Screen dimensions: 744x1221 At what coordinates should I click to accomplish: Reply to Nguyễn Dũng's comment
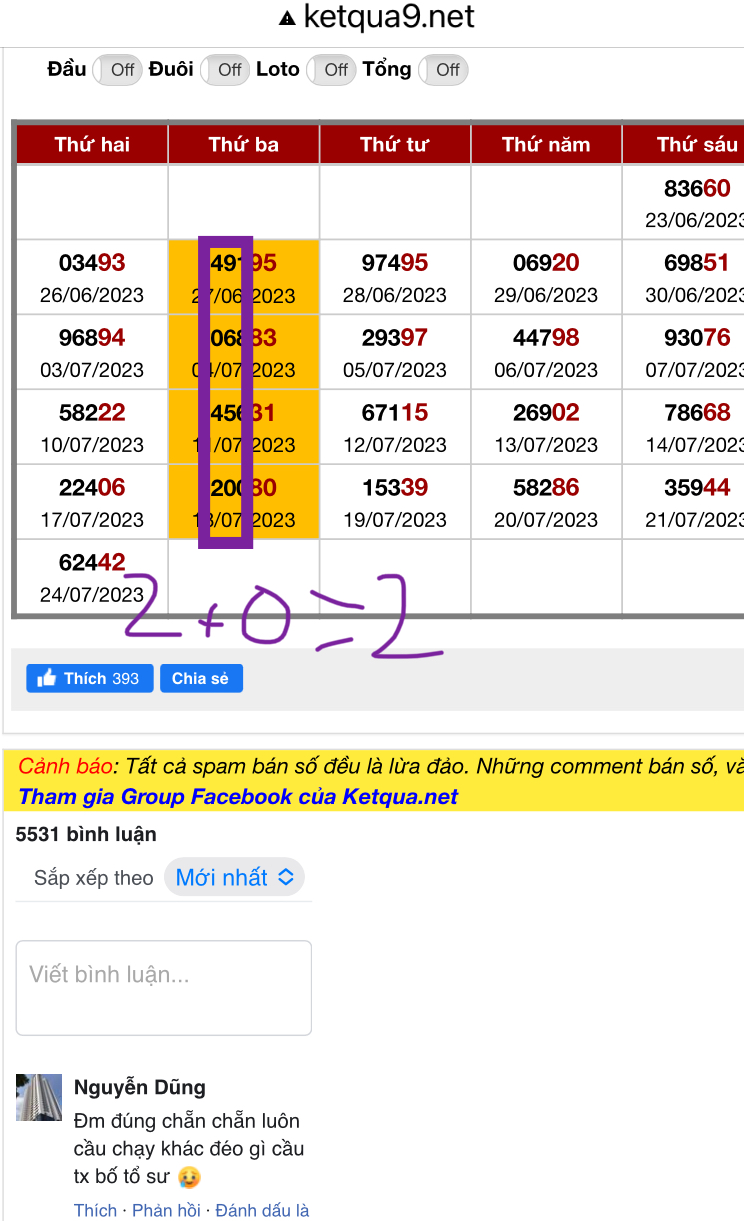(166, 1210)
